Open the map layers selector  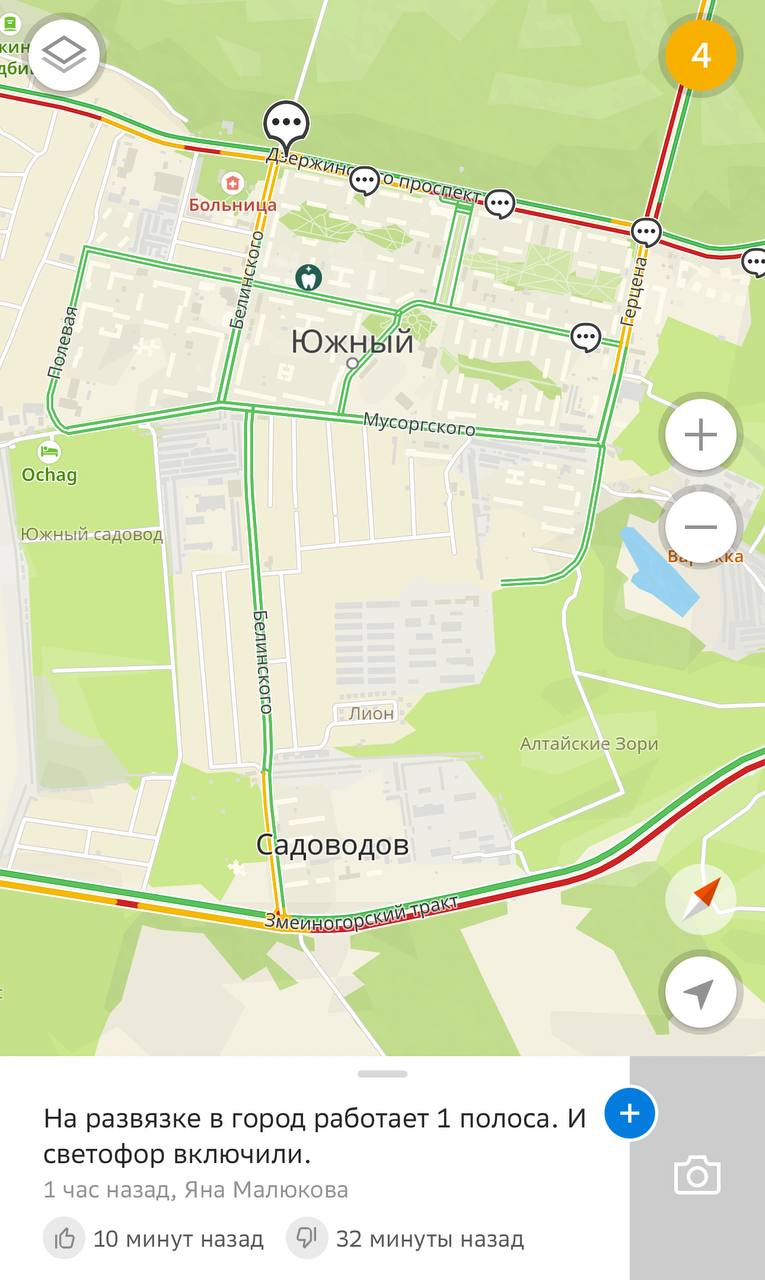click(x=65, y=55)
